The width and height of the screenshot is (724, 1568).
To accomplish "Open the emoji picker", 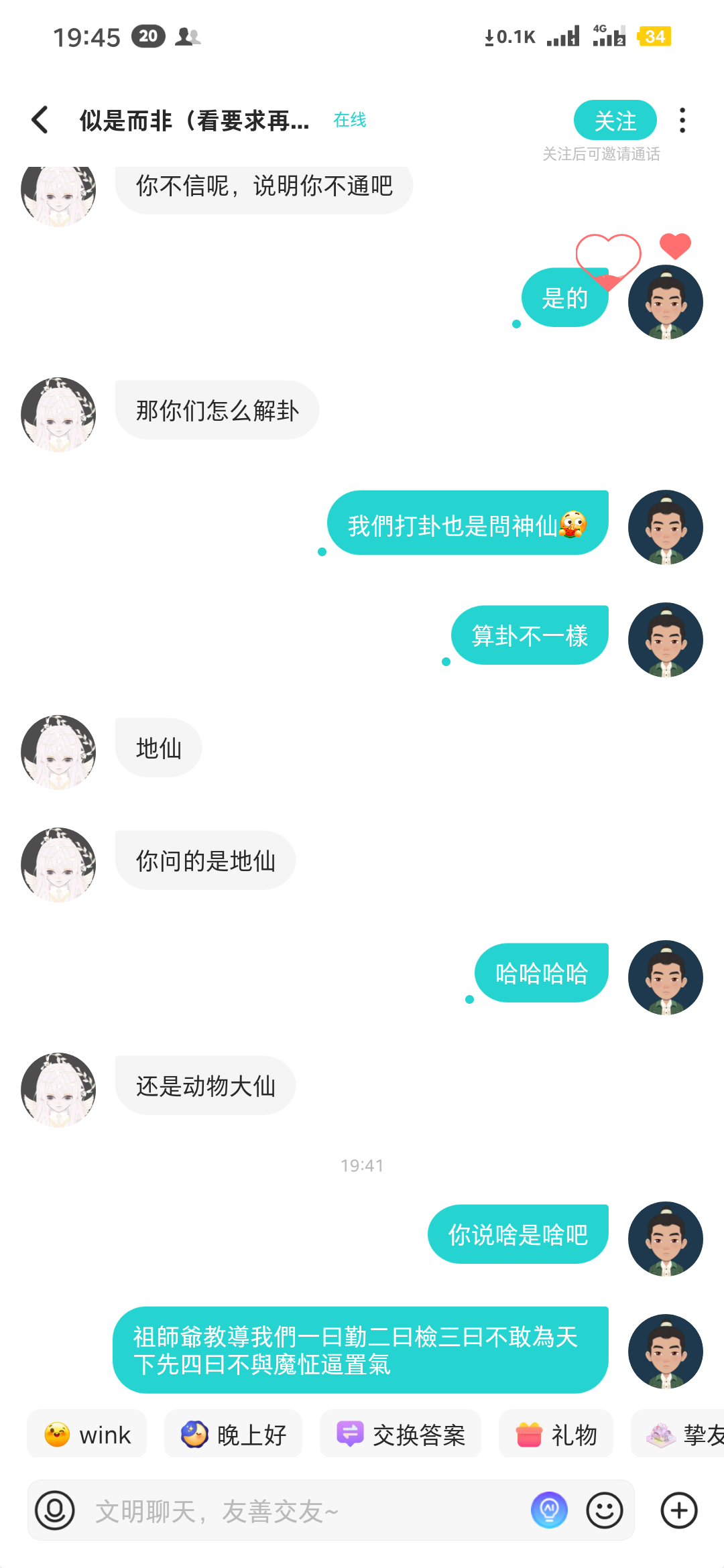I will click(x=605, y=1510).
